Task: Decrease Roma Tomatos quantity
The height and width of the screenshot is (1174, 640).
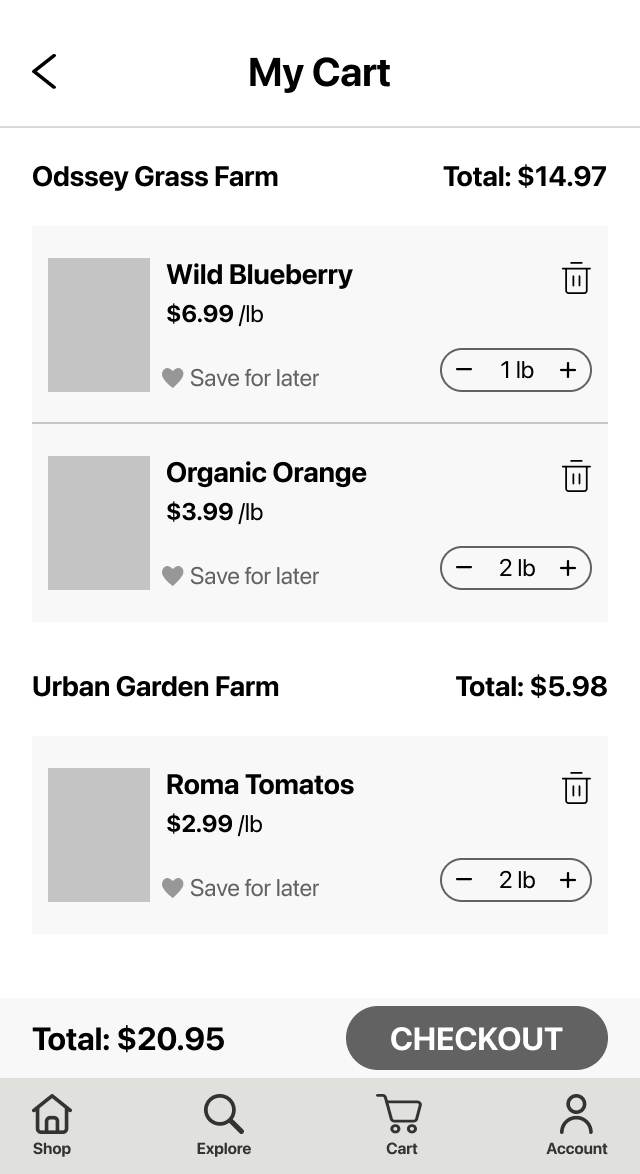Action: click(464, 880)
